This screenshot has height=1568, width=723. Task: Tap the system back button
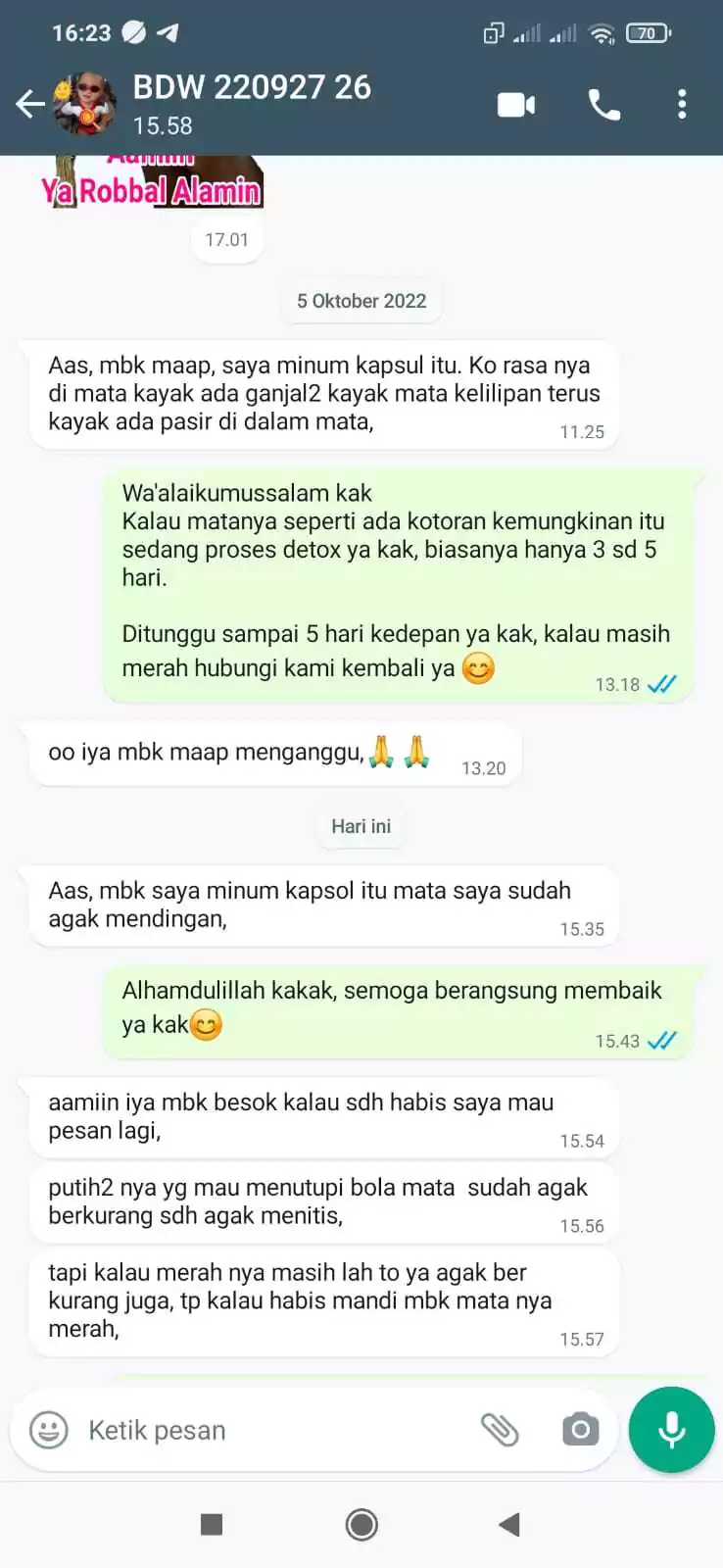tap(508, 1525)
